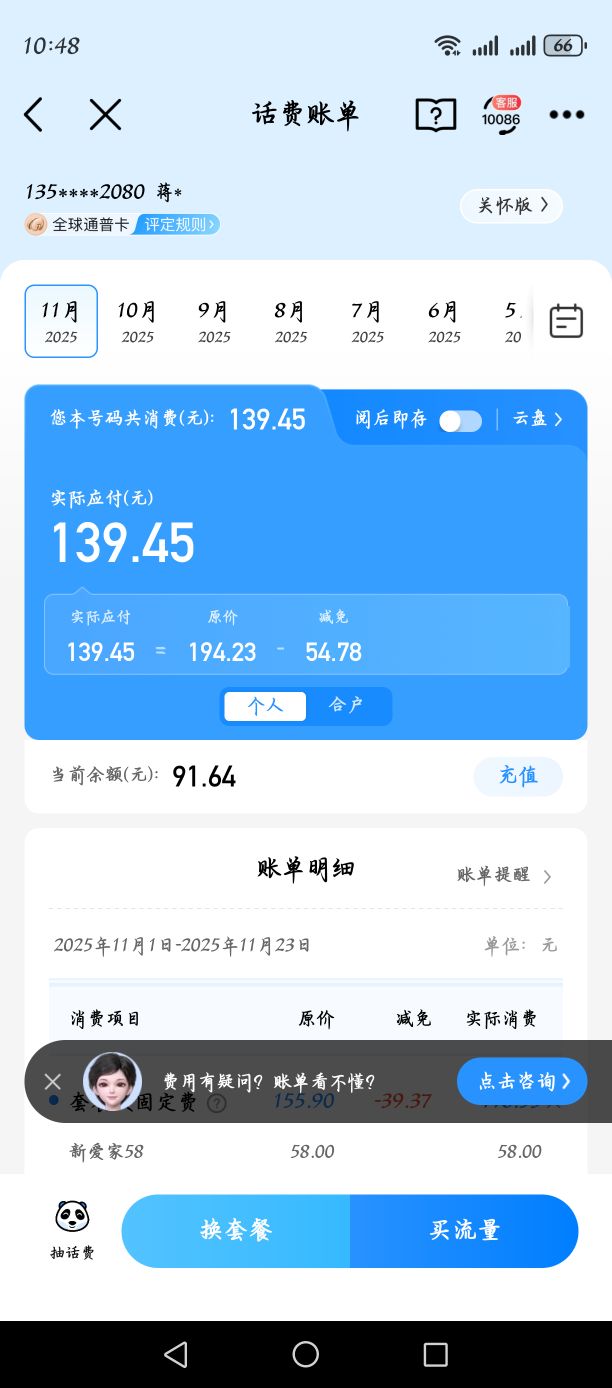The height and width of the screenshot is (1388, 612).
Task: Tap 买流量 to buy data
Action: point(464,1231)
